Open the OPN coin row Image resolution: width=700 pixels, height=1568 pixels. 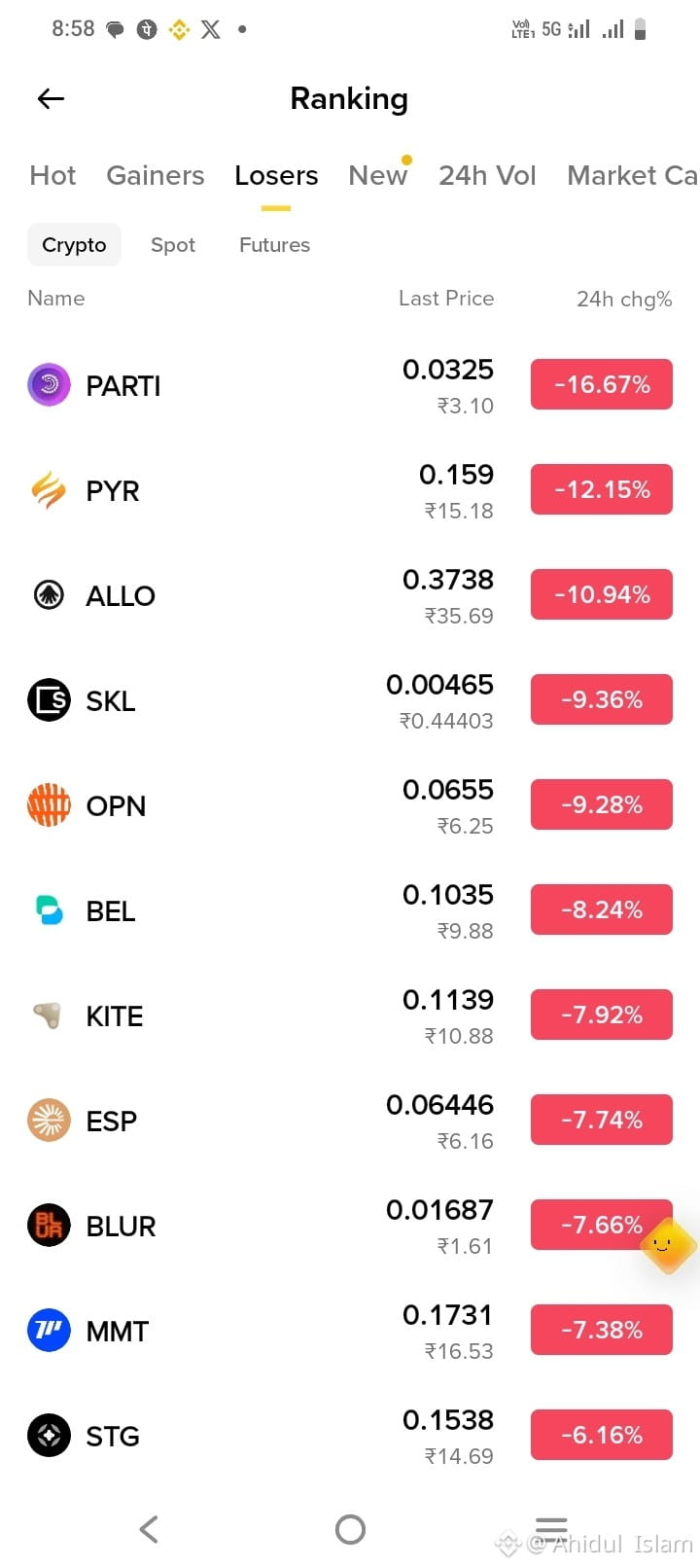point(350,805)
